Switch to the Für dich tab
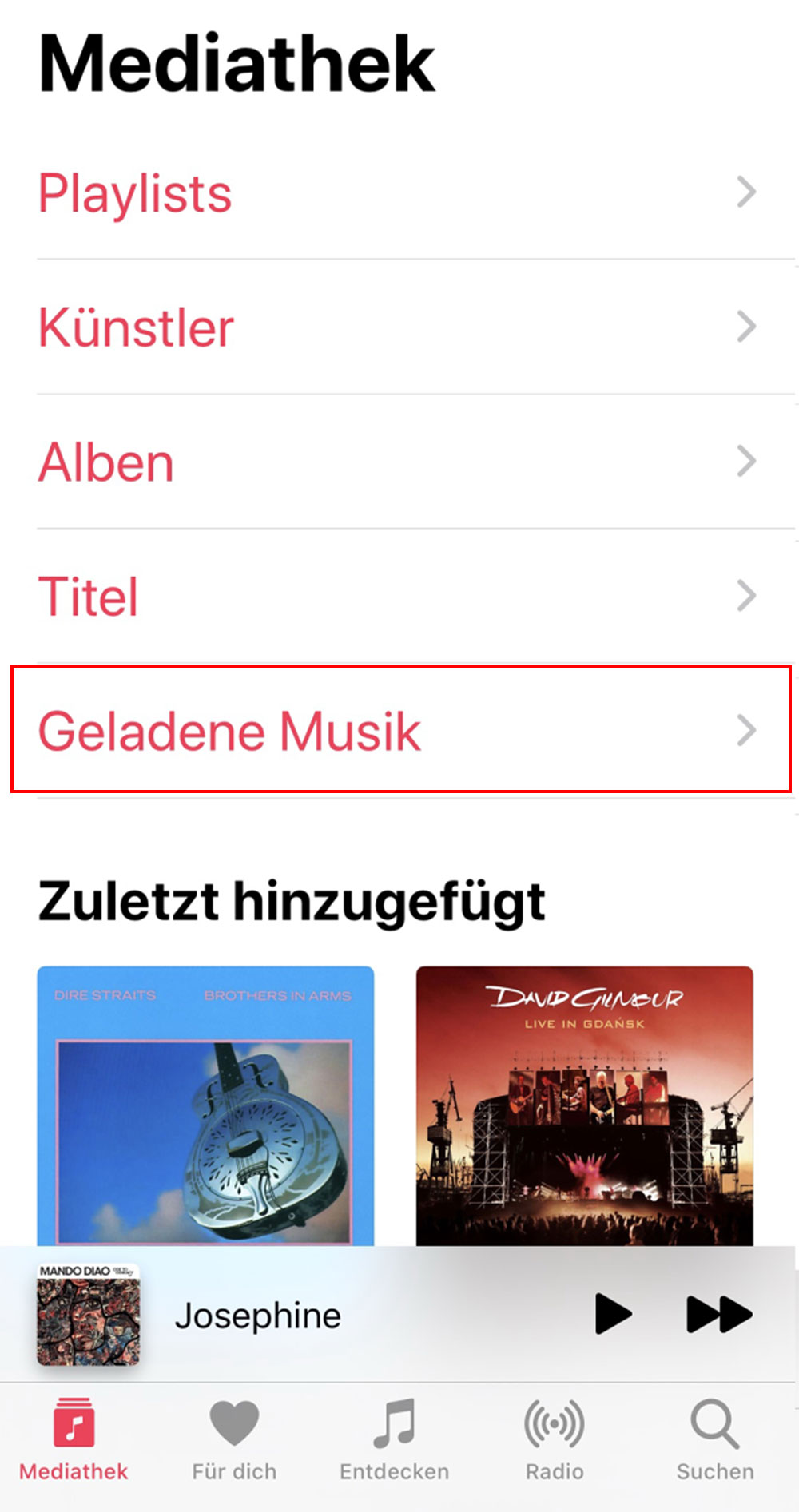The width and height of the screenshot is (799, 1512). tap(234, 1439)
